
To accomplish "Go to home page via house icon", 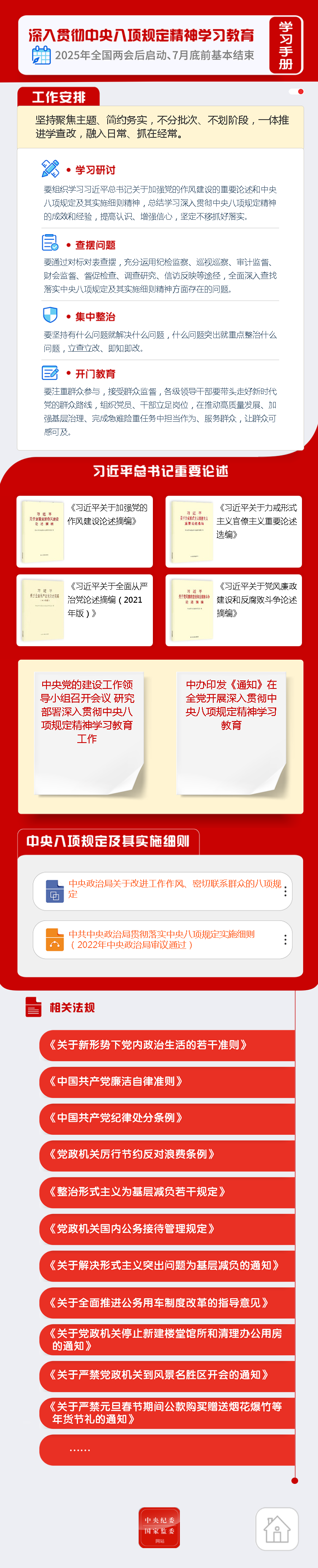I will (x=277, y=1528).
